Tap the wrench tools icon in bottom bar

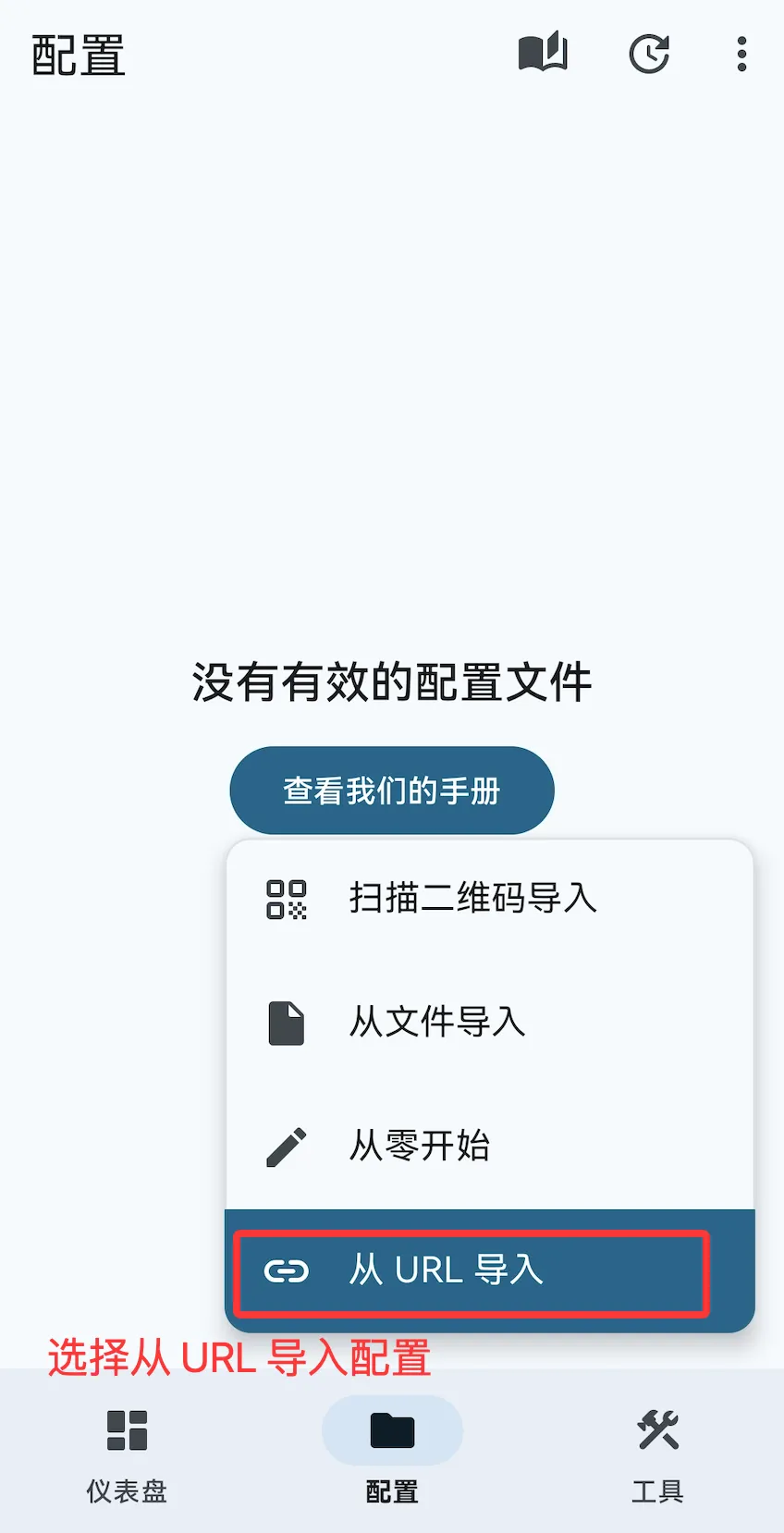[657, 1429]
